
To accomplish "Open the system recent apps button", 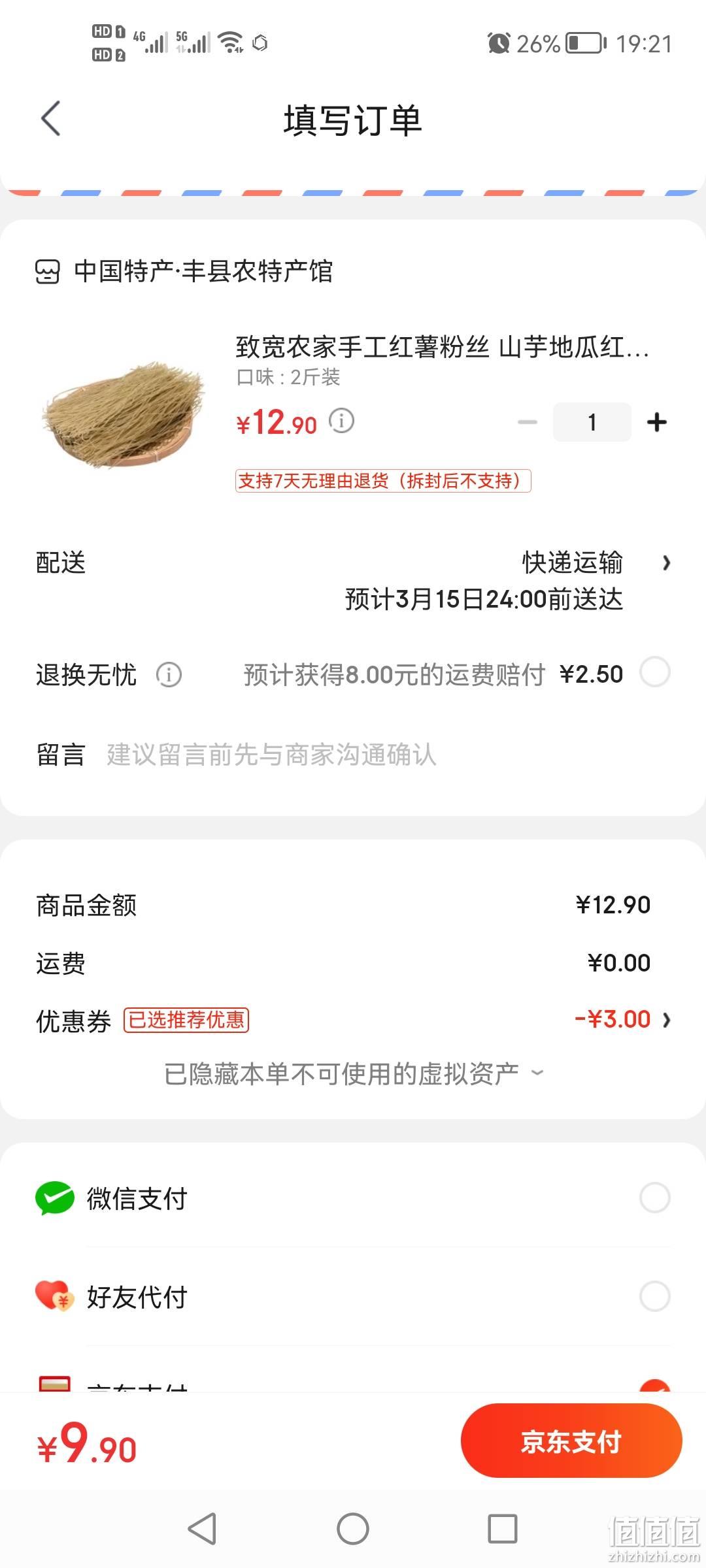I will (x=503, y=1529).
